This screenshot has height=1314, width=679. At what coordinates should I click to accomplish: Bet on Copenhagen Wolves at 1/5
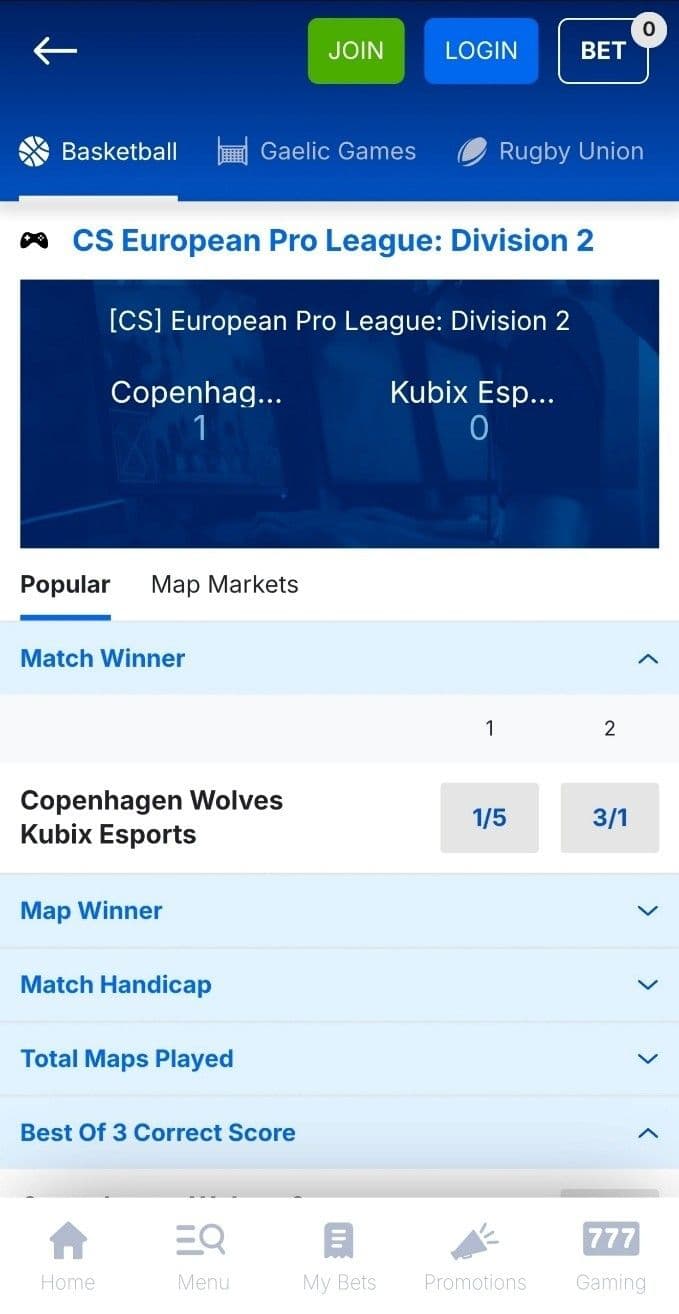pyautogui.click(x=489, y=818)
